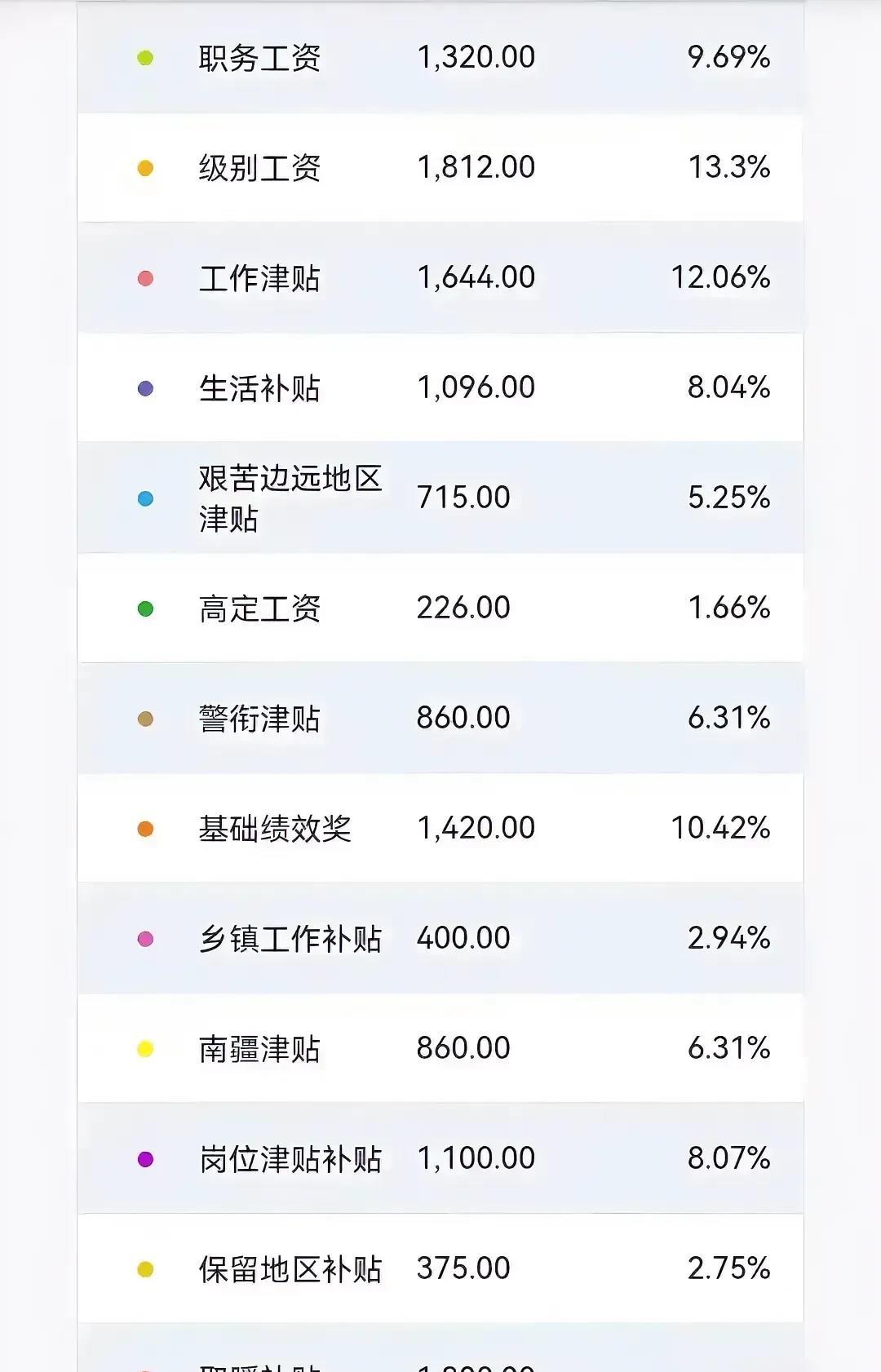Click the purple dot beside 生活补贴
The height and width of the screenshot is (1372, 881).
(145, 387)
